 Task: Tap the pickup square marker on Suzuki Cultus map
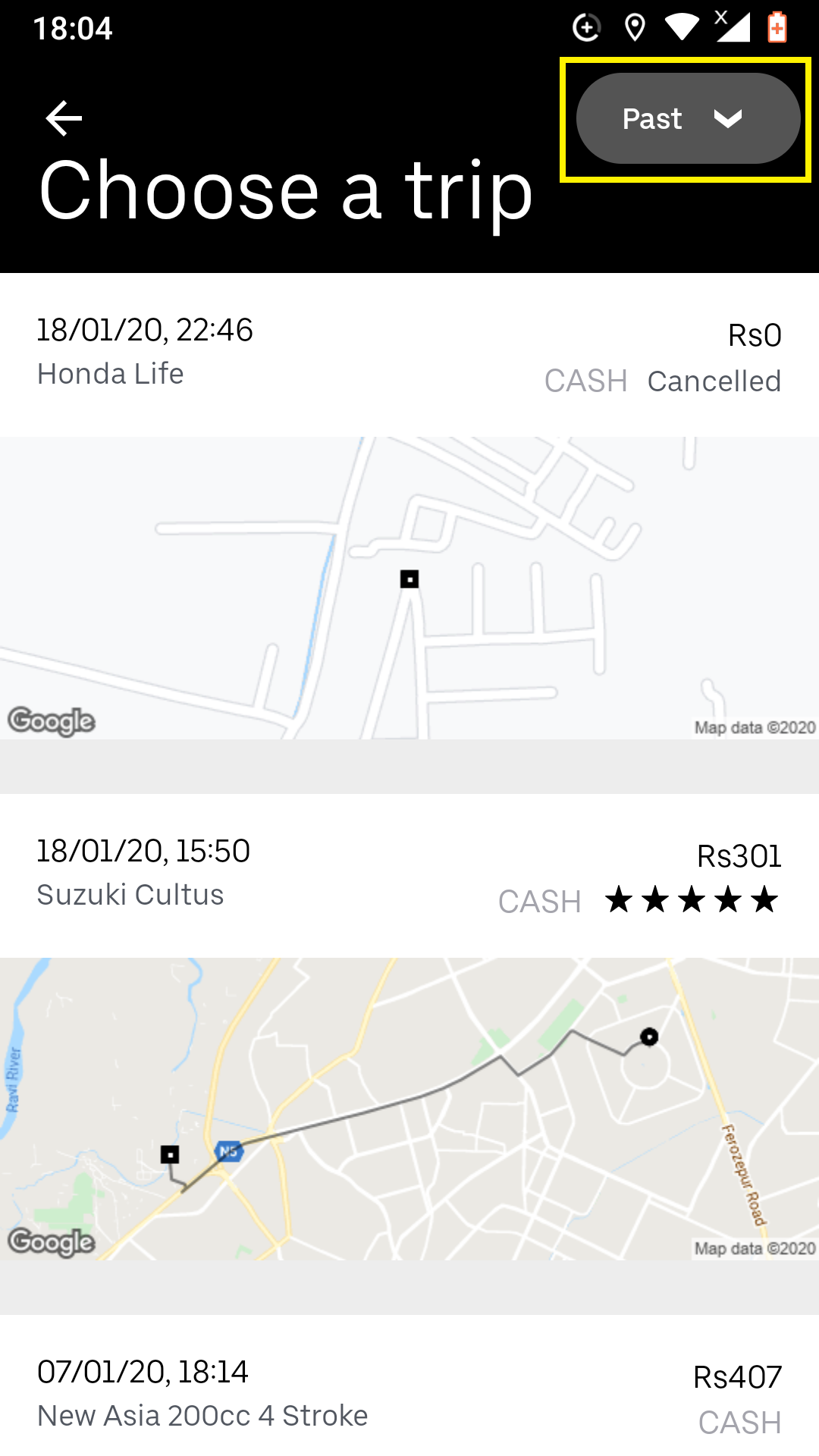pos(170,1154)
